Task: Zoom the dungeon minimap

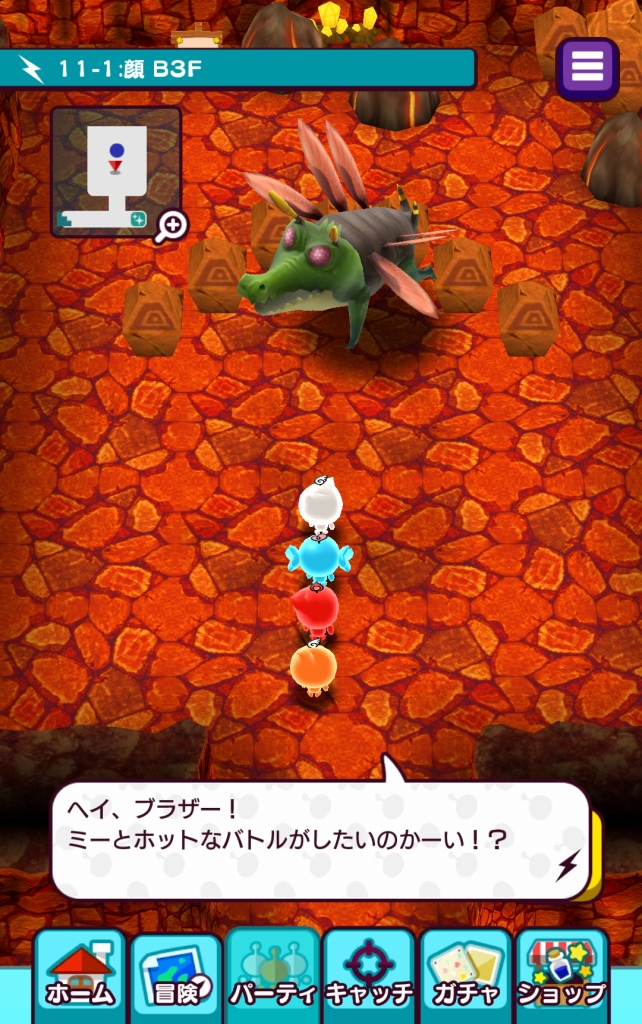Action: tap(171, 226)
